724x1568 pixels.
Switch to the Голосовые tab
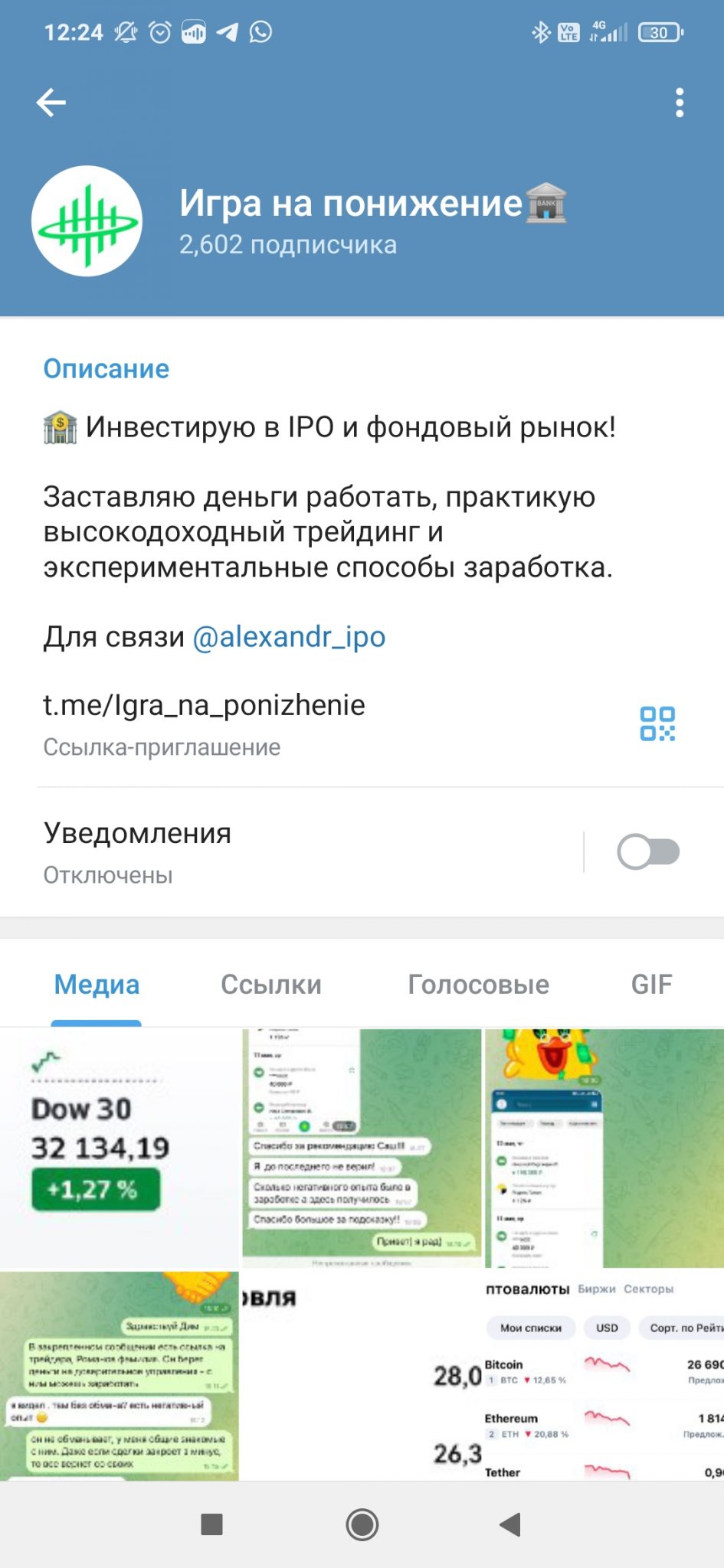click(x=478, y=984)
